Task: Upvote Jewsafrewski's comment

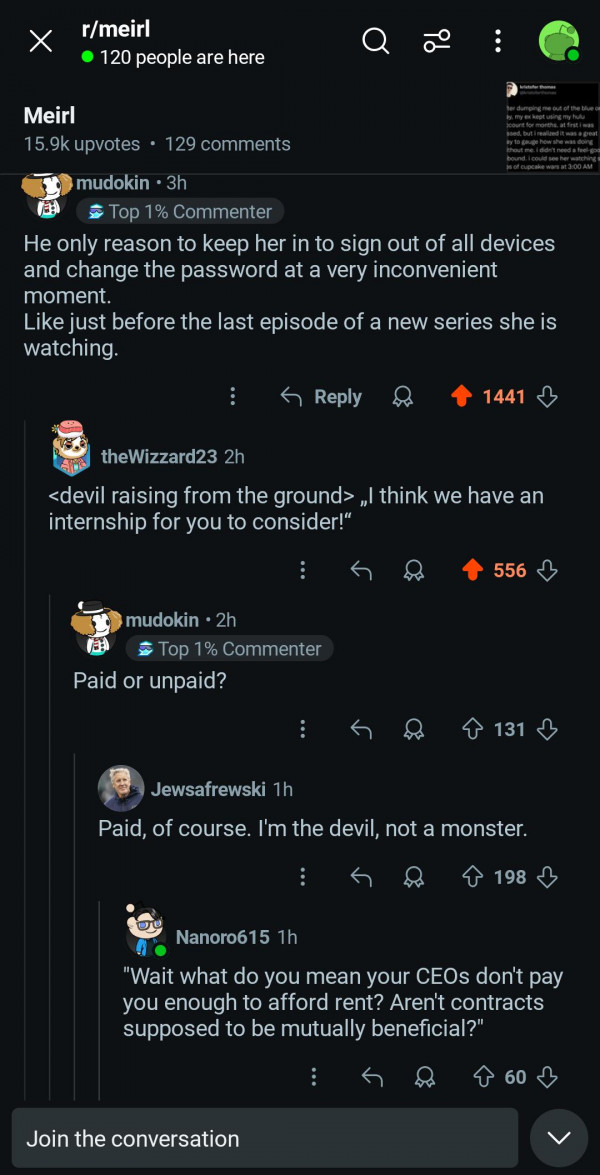Action: [474, 877]
